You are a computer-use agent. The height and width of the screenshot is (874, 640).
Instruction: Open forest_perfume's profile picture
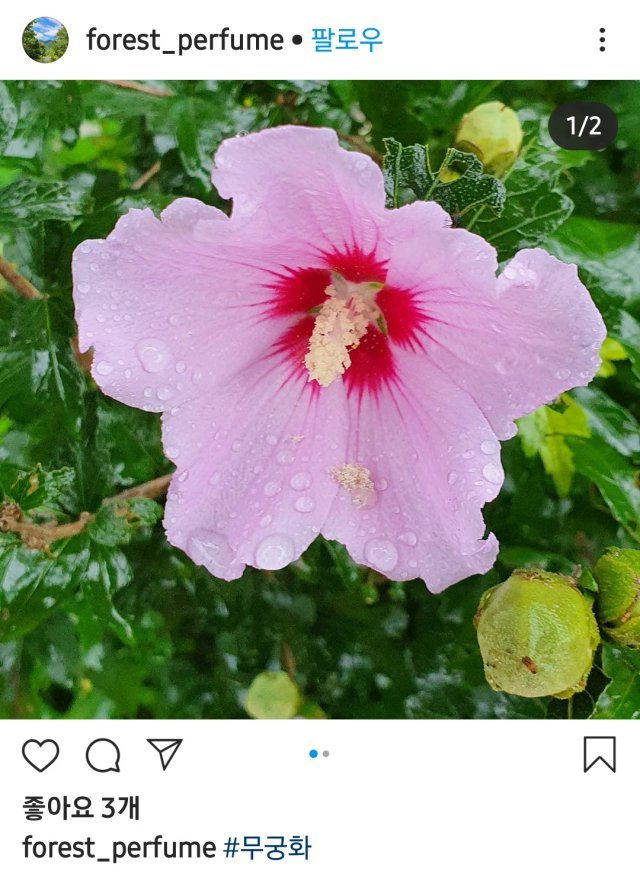(45, 40)
